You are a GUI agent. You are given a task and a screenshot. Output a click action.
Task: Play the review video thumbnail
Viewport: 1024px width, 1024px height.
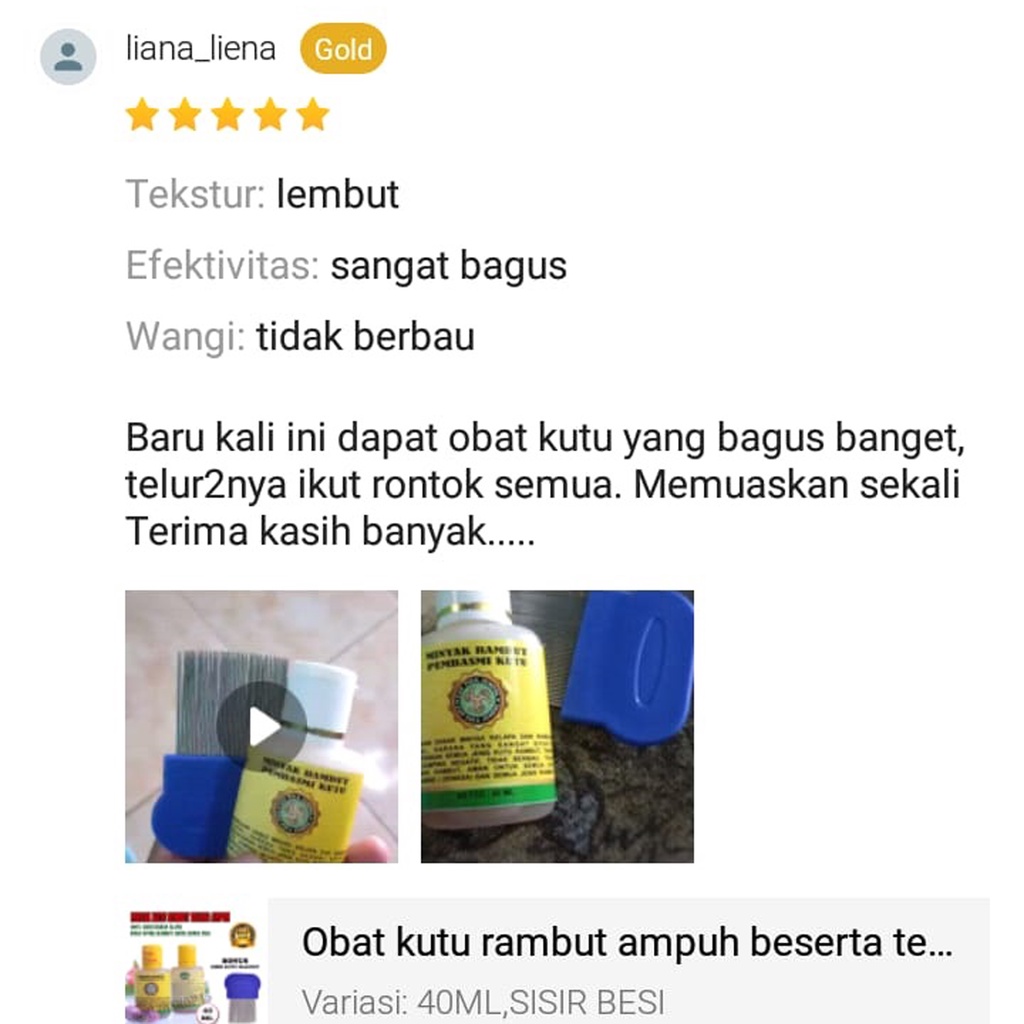pyautogui.click(x=261, y=727)
